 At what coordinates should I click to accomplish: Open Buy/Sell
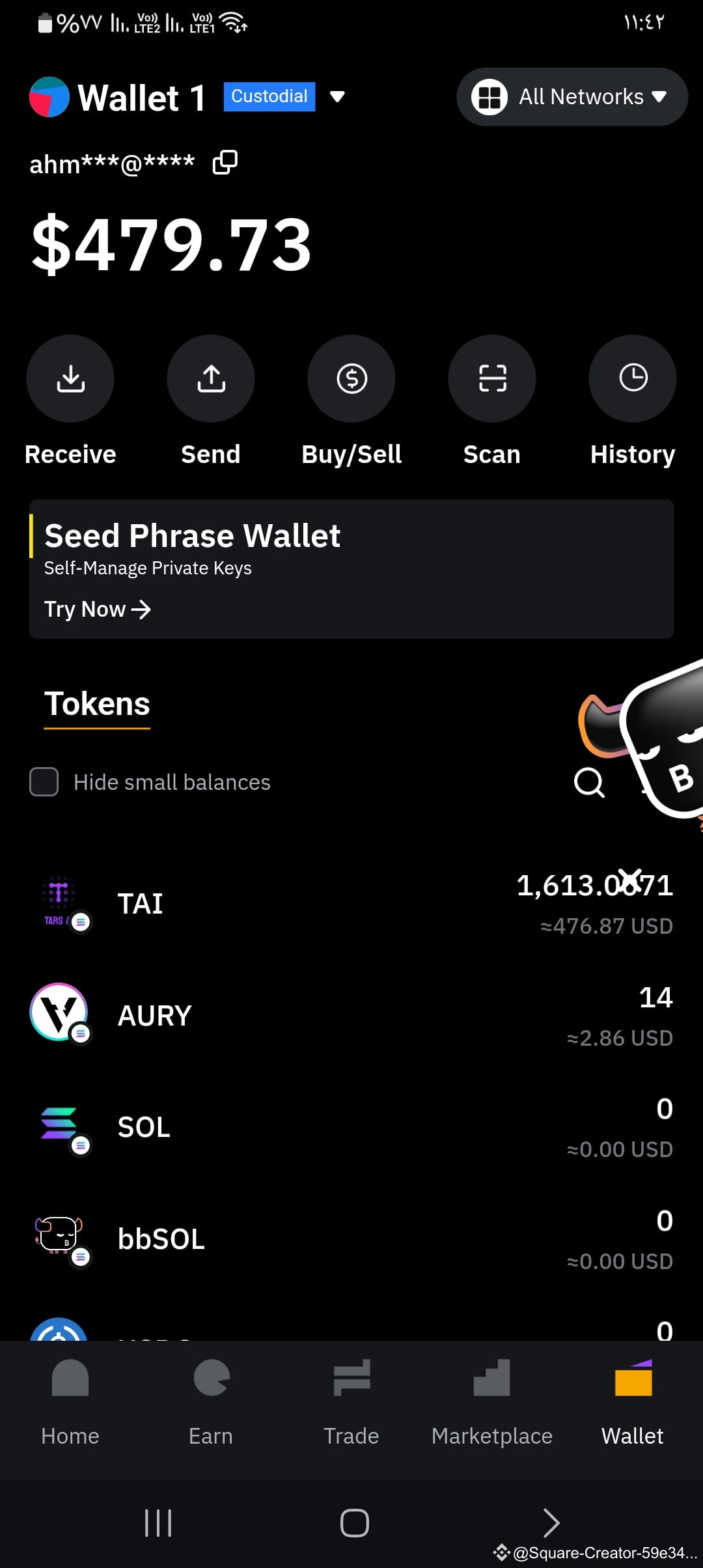351,378
